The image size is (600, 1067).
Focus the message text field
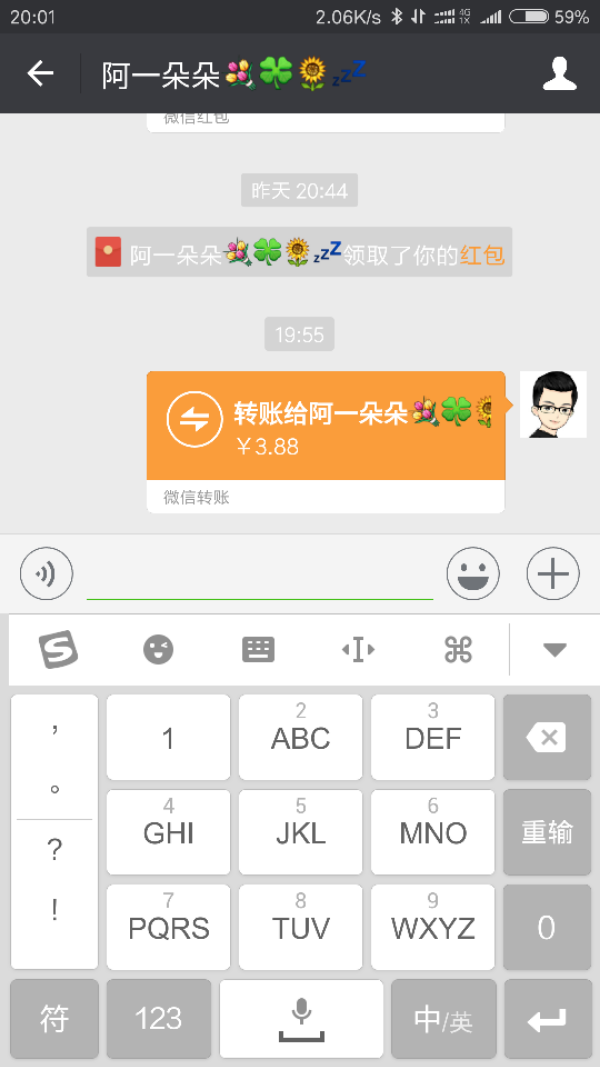coord(260,575)
